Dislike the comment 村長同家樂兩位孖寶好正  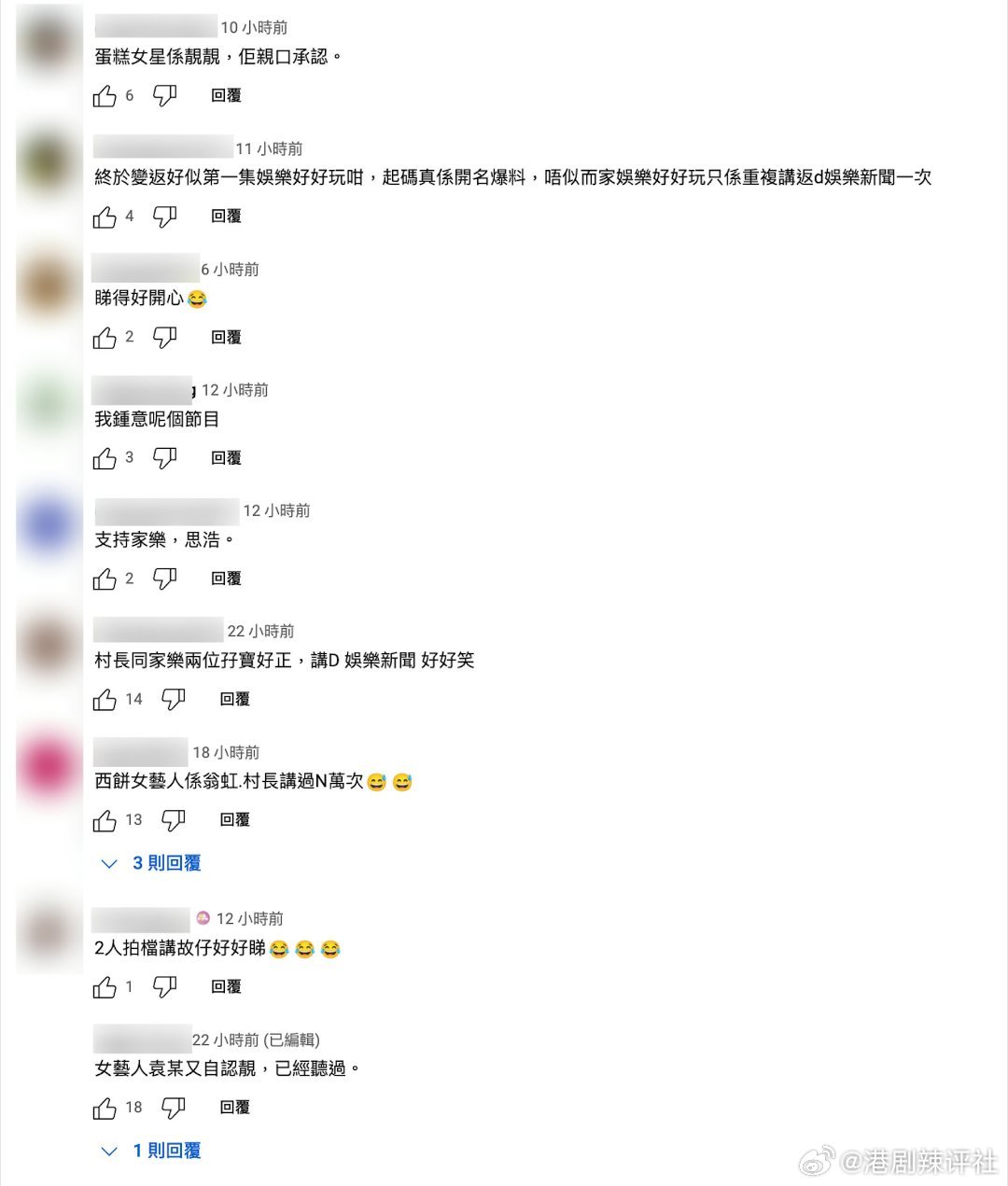(174, 699)
